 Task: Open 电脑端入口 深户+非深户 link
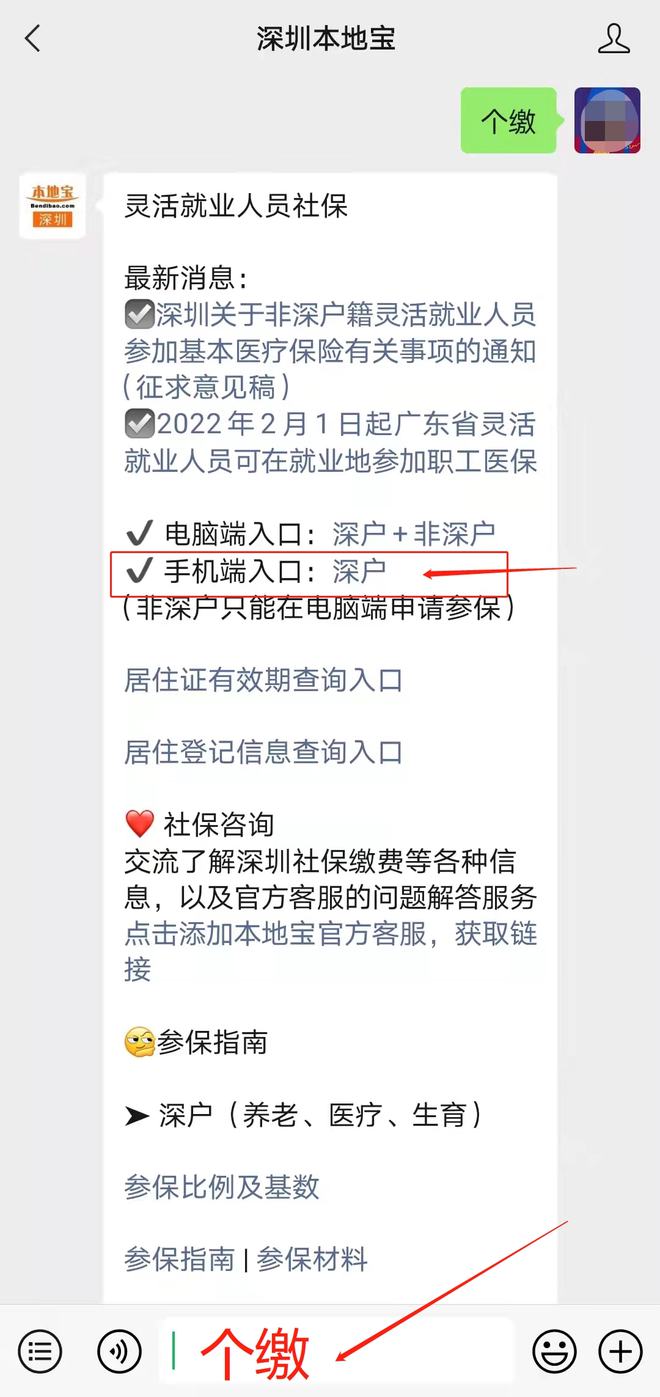(x=413, y=534)
